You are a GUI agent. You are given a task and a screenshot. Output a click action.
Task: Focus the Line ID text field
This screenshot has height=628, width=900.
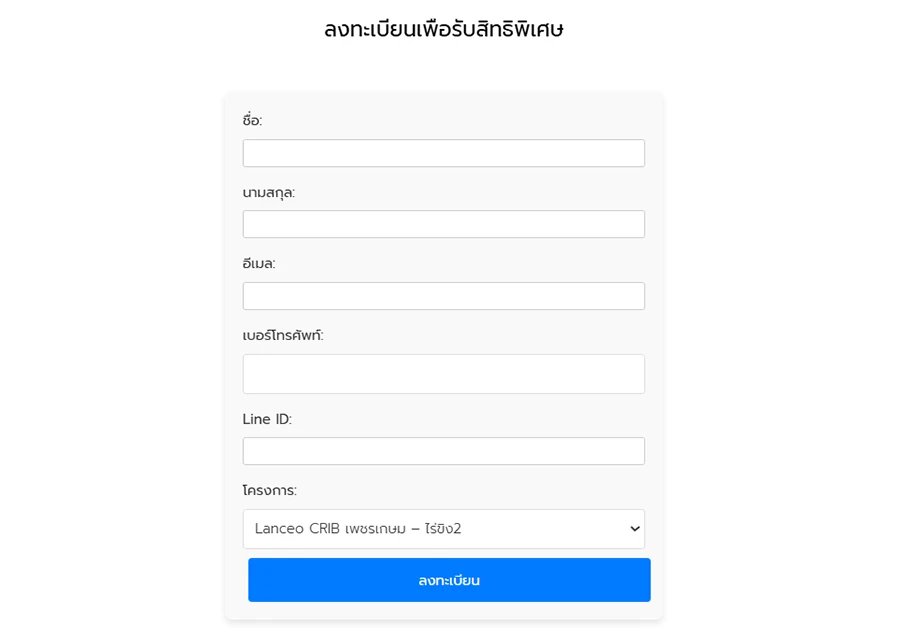point(443,451)
